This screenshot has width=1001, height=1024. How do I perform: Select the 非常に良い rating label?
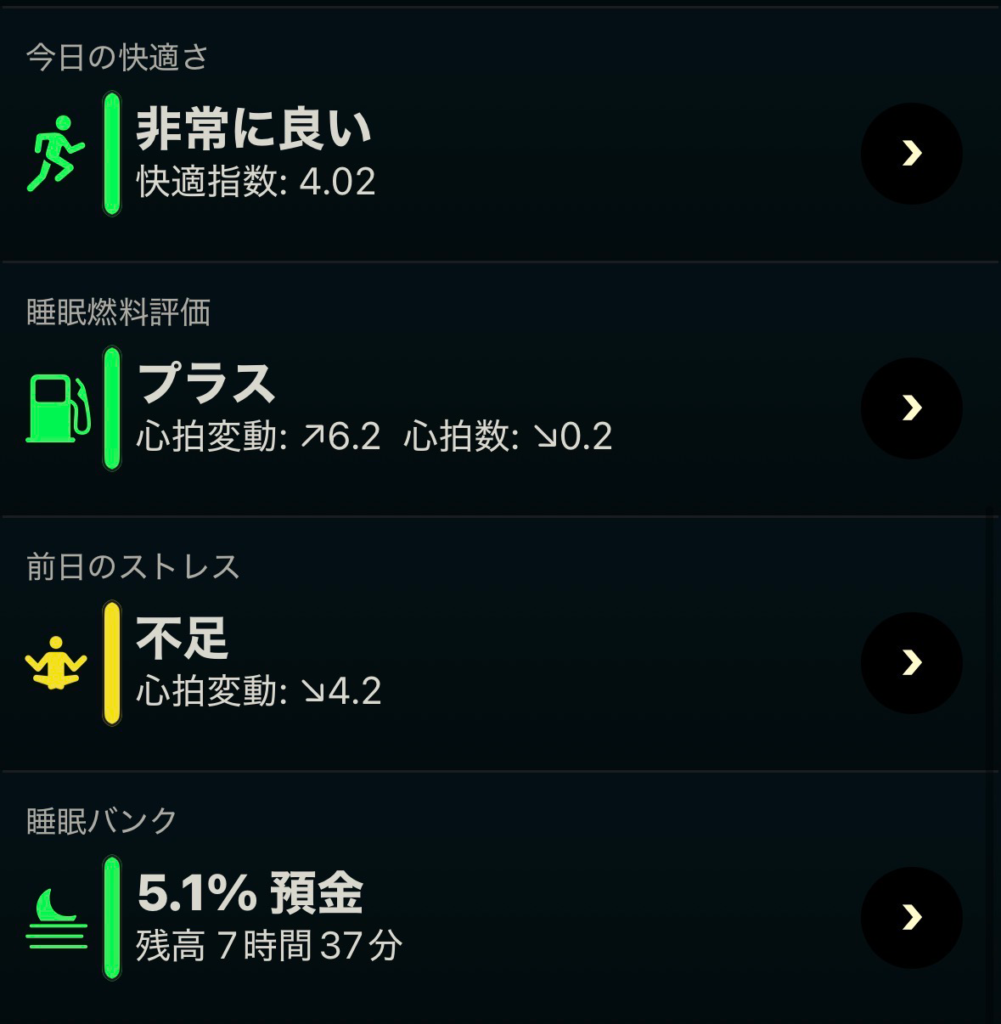coord(255,128)
